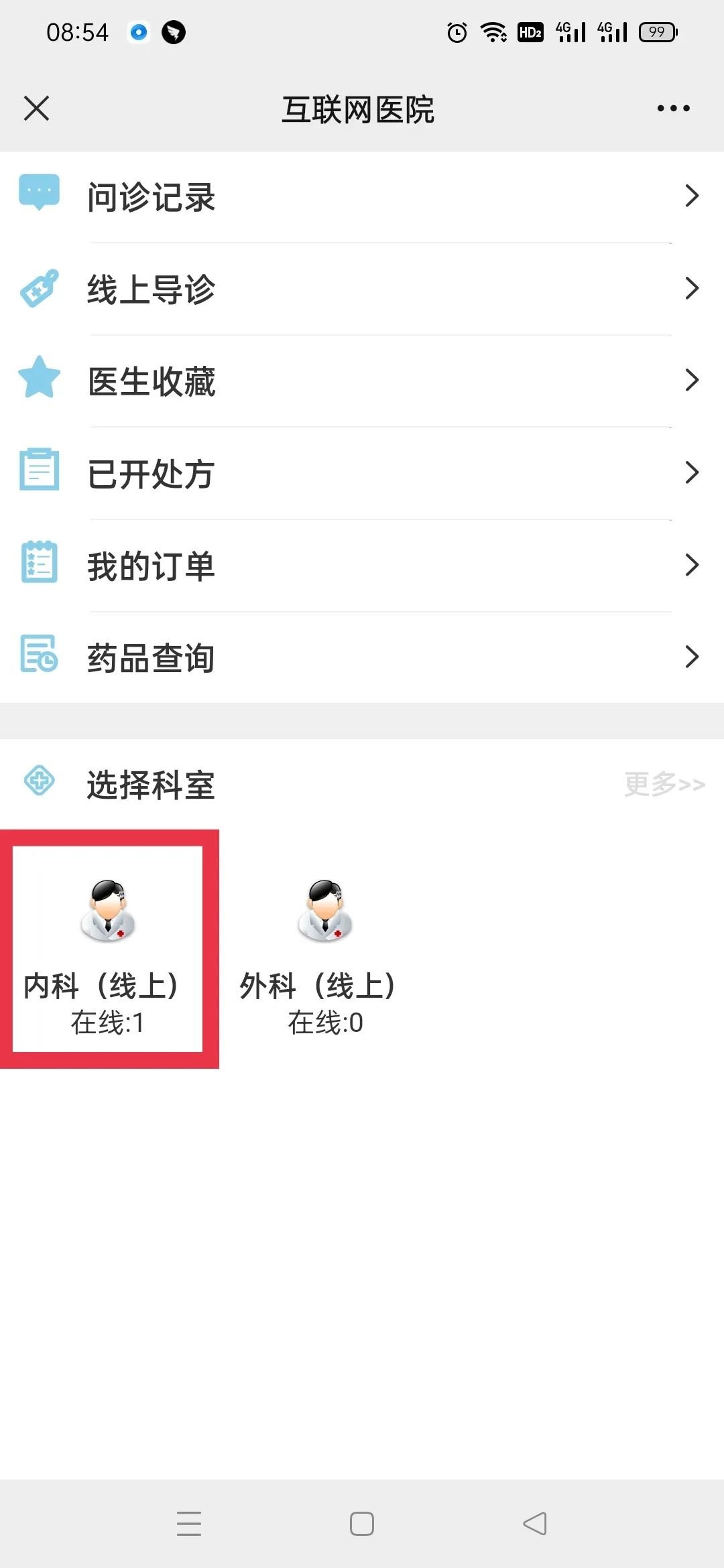The height and width of the screenshot is (1568, 724).
Task: Select the 内科（线上）department
Action: pyautogui.click(x=108, y=949)
